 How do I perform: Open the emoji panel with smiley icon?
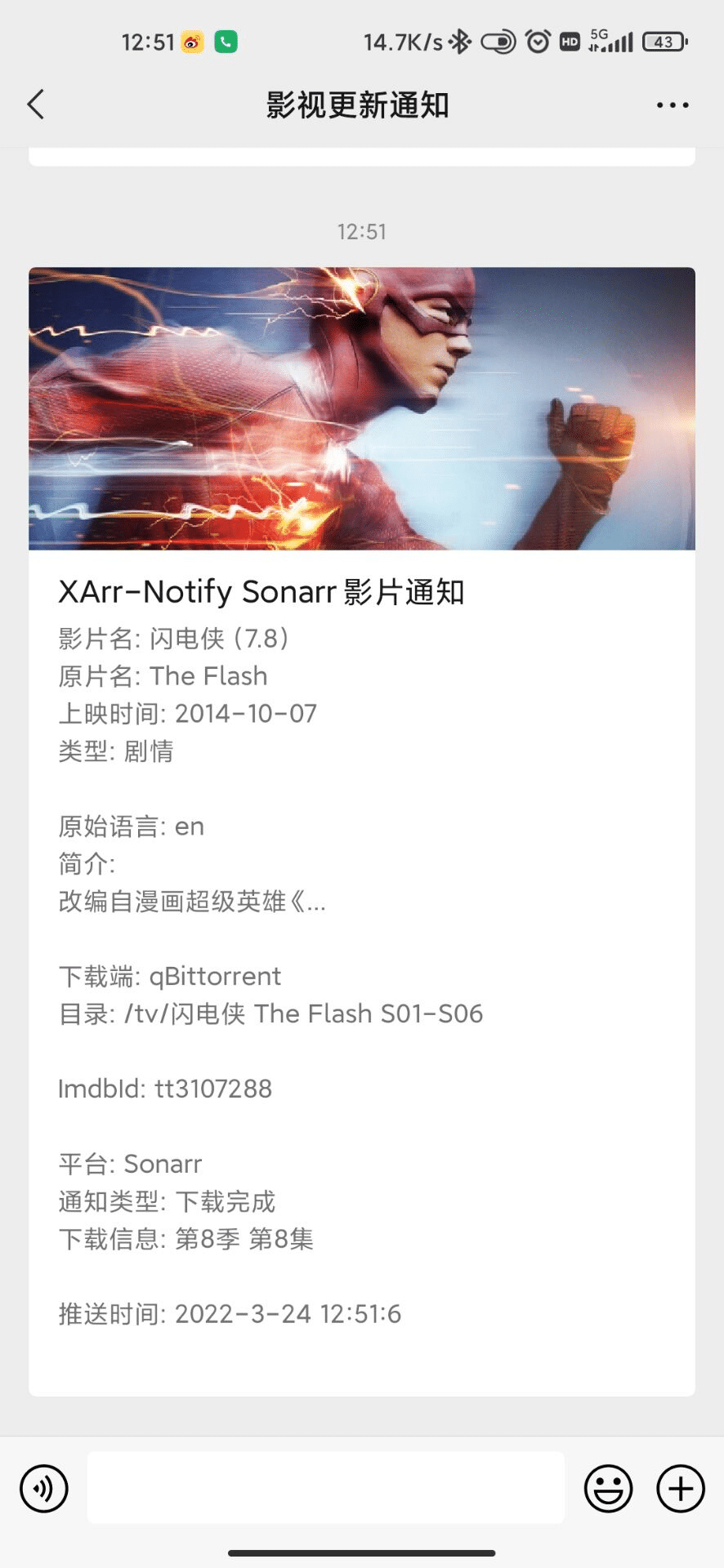click(608, 1488)
